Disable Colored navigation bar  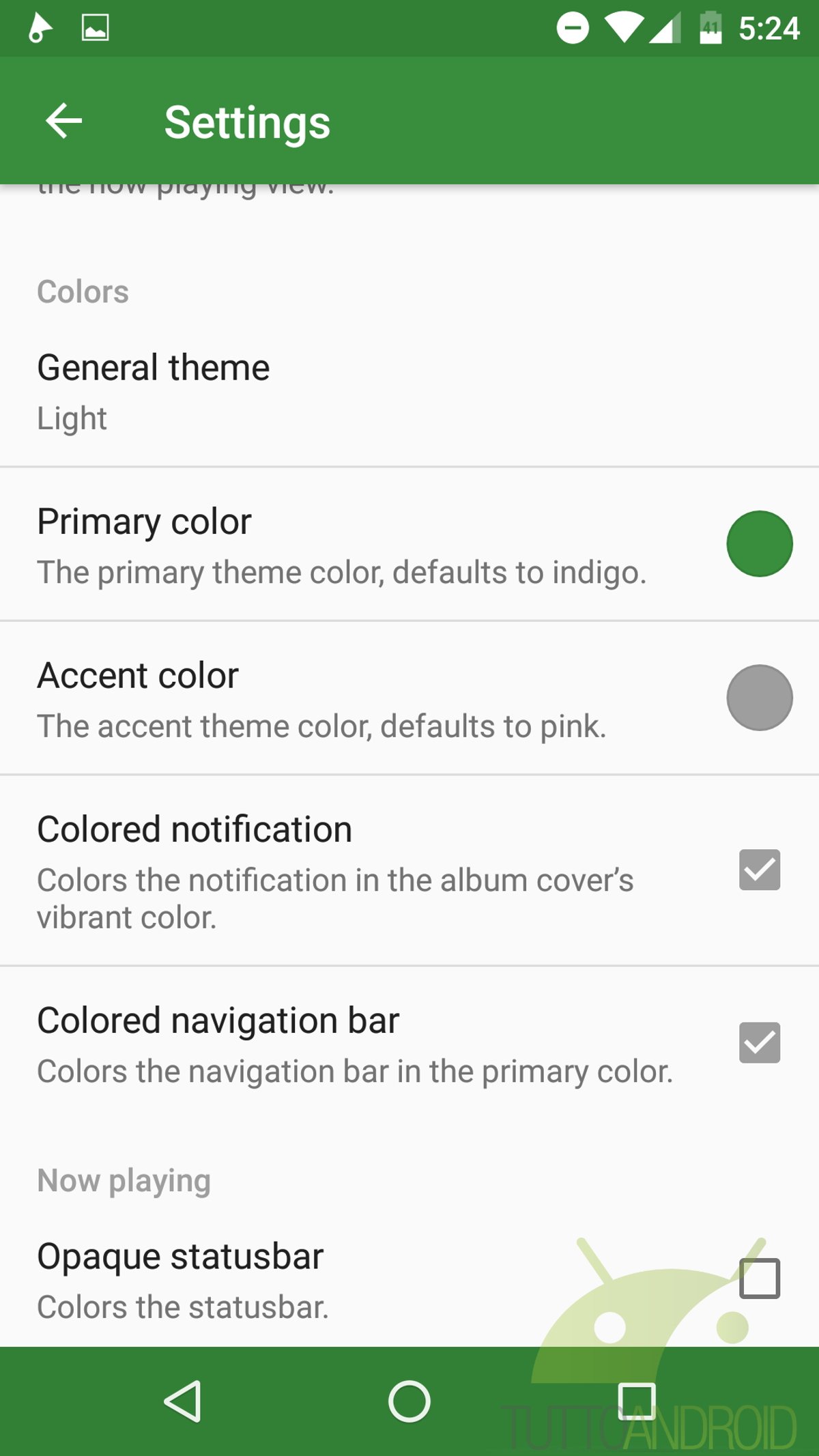point(760,1042)
